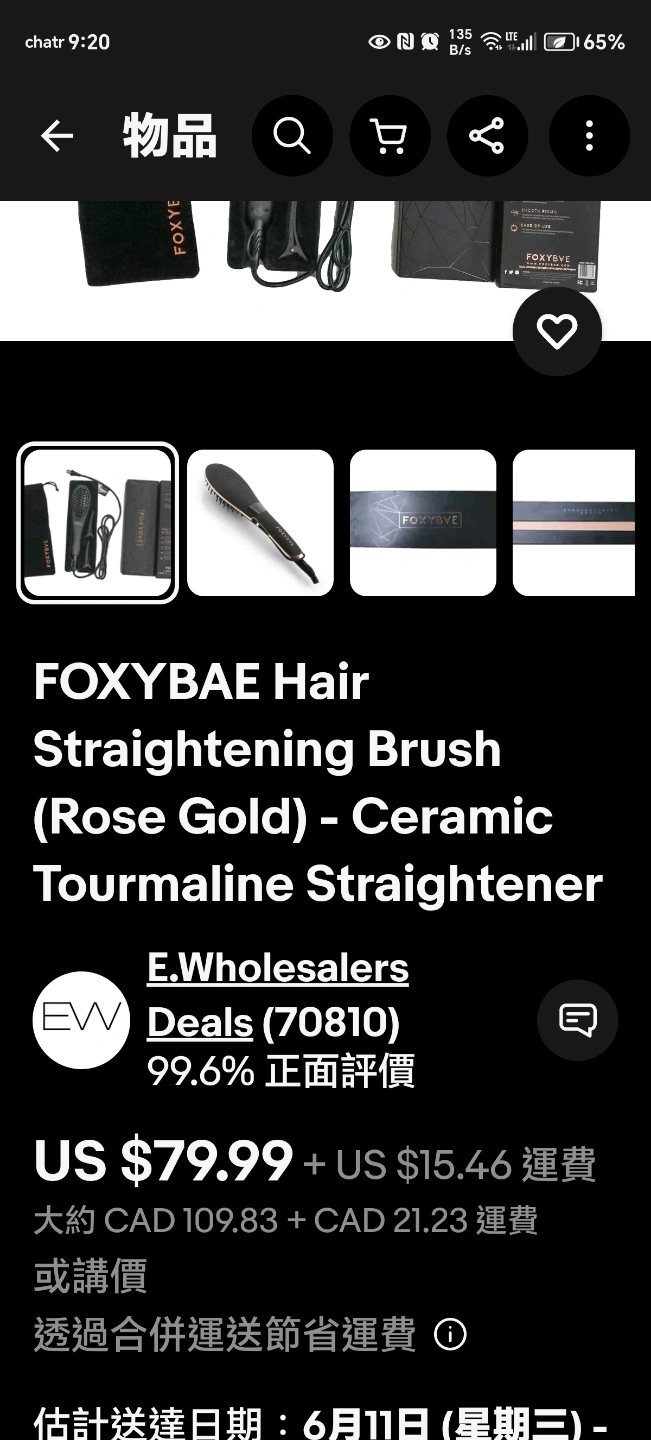View the fourth thumbnail with rose gold stripe

(574, 523)
